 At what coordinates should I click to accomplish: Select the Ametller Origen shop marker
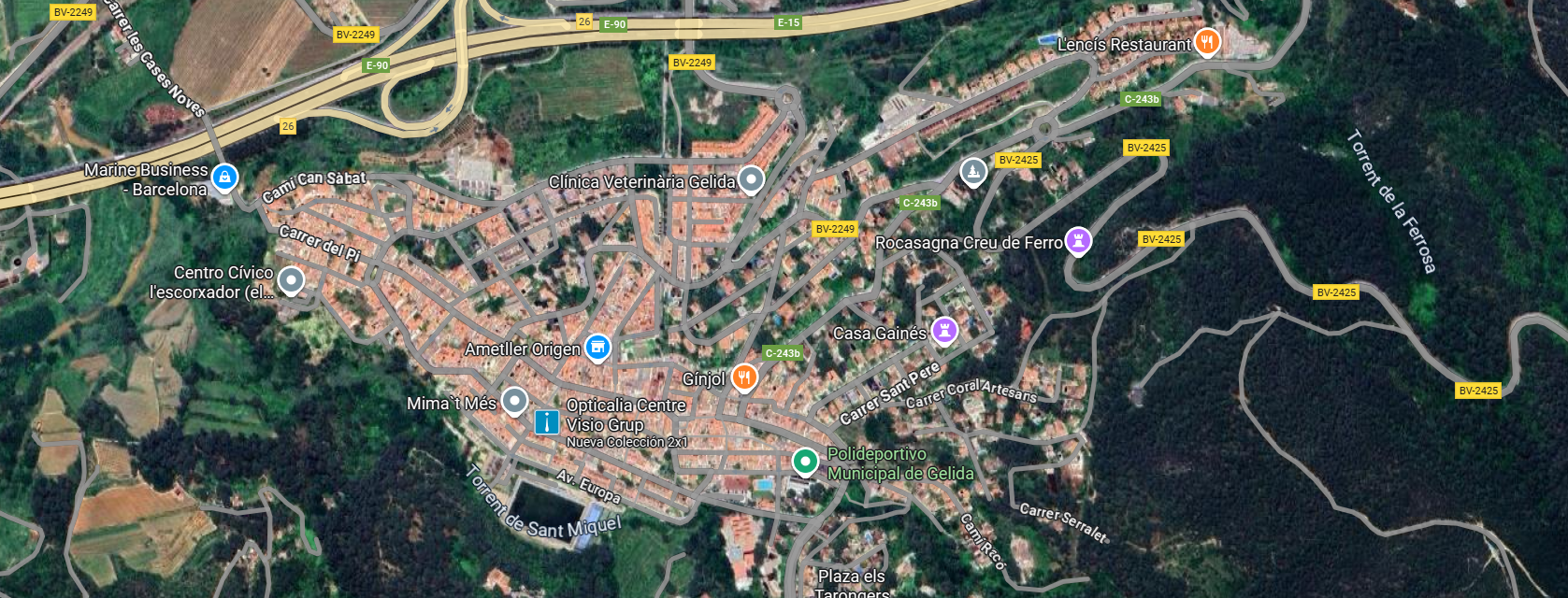point(597,349)
